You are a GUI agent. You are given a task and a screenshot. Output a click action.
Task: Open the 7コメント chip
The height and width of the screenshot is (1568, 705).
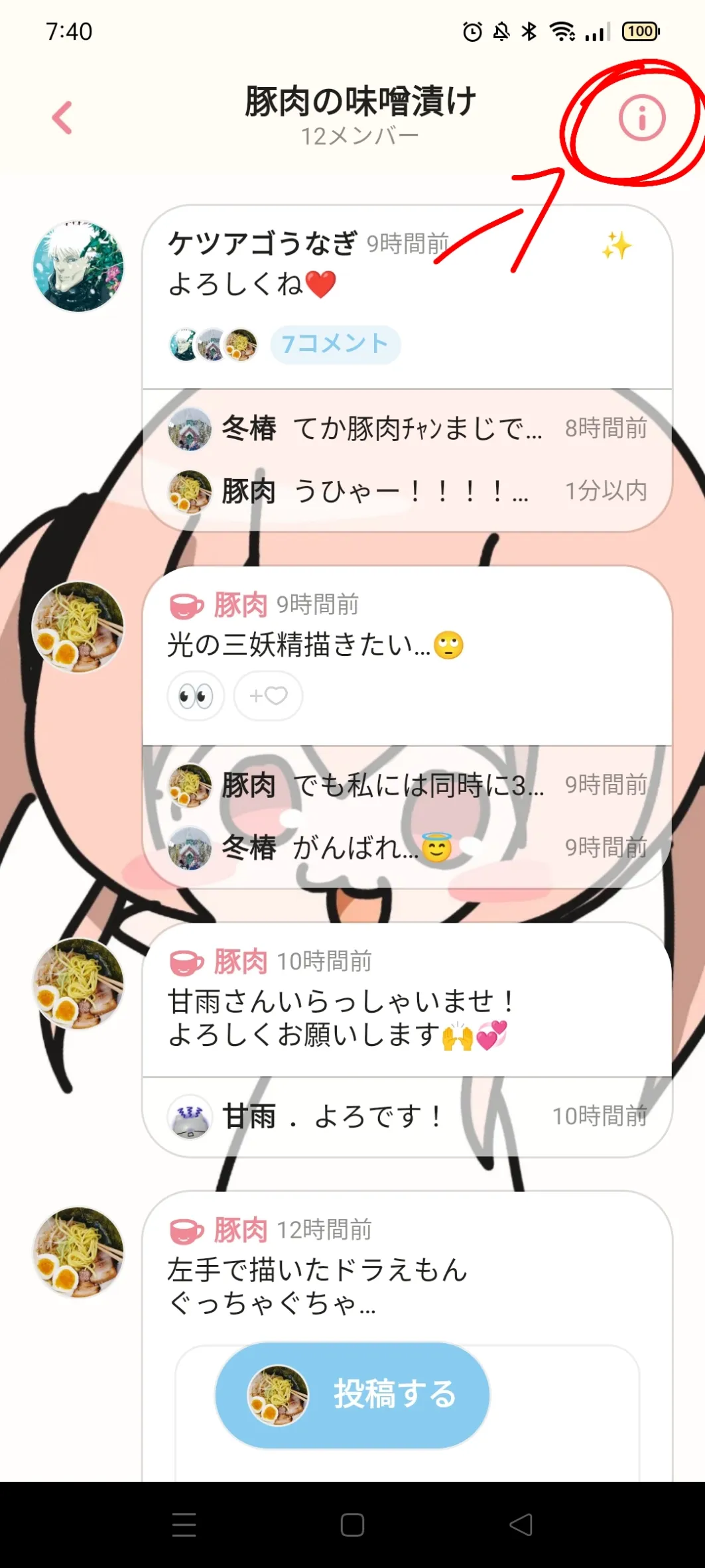pos(335,344)
